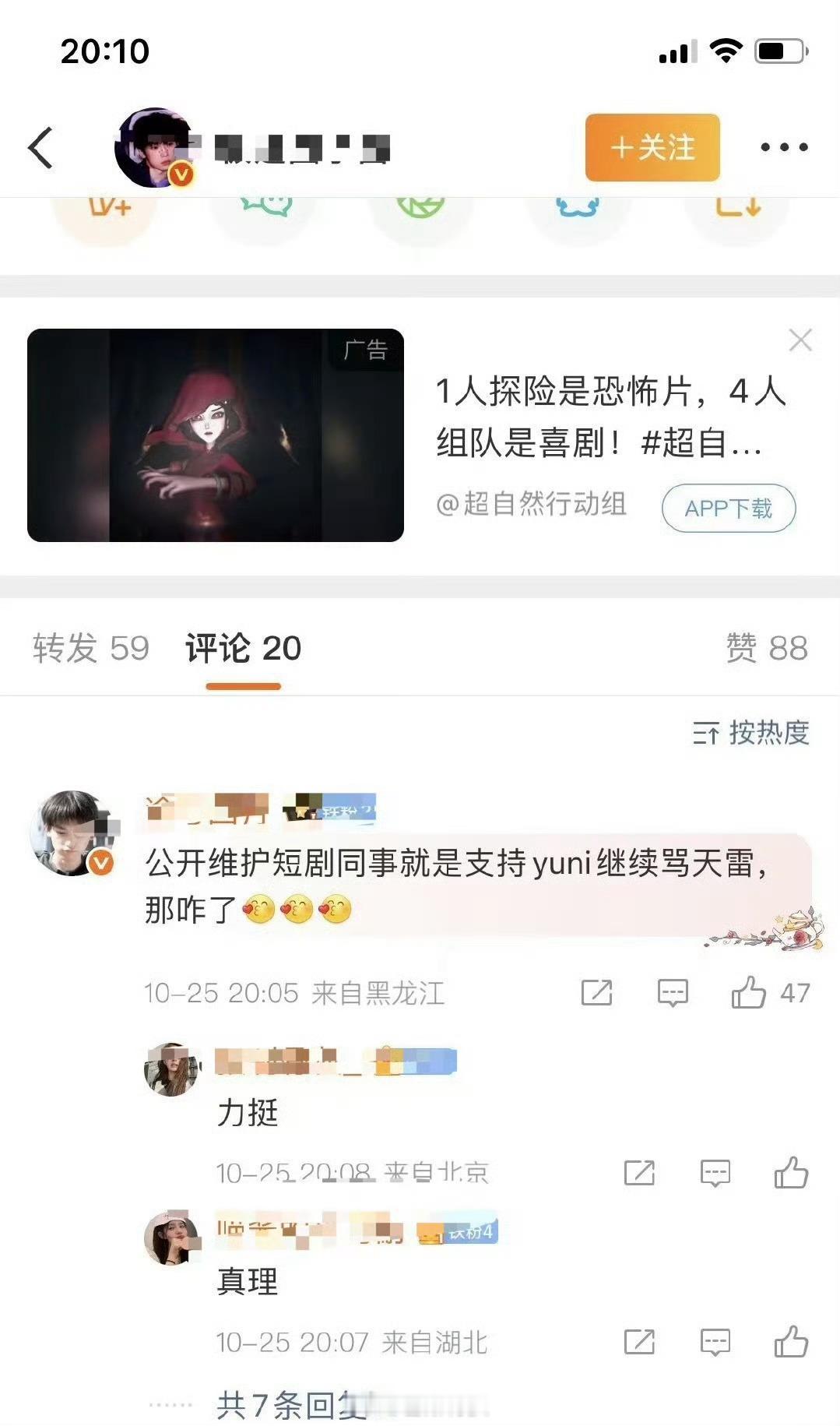Repost the 真理 reply
840x1426 pixels.
coord(639,1342)
